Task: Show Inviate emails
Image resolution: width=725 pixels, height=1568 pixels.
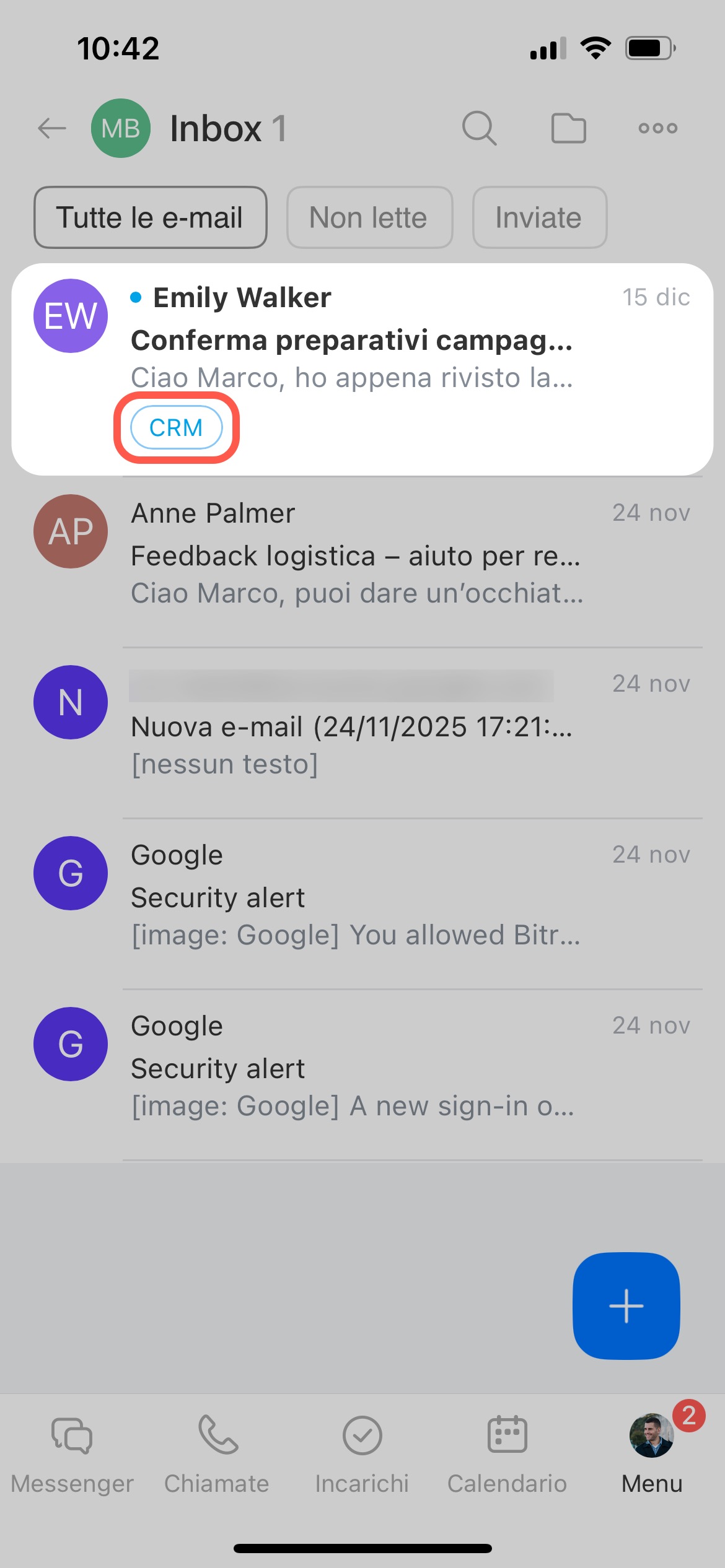Action: (538, 217)
